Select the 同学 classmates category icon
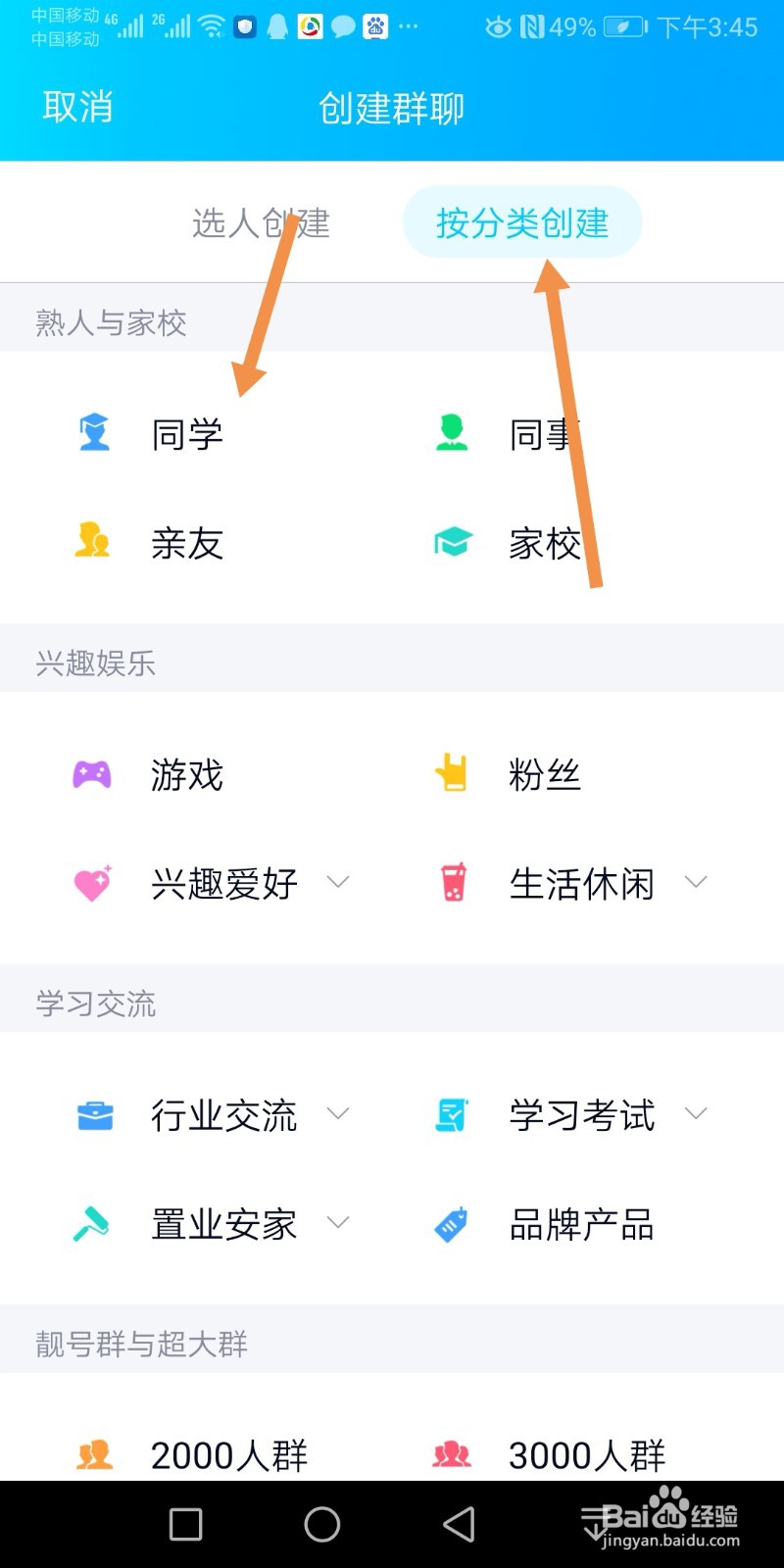The height and width of the screenshot is (1568, 784). point(92,431)
